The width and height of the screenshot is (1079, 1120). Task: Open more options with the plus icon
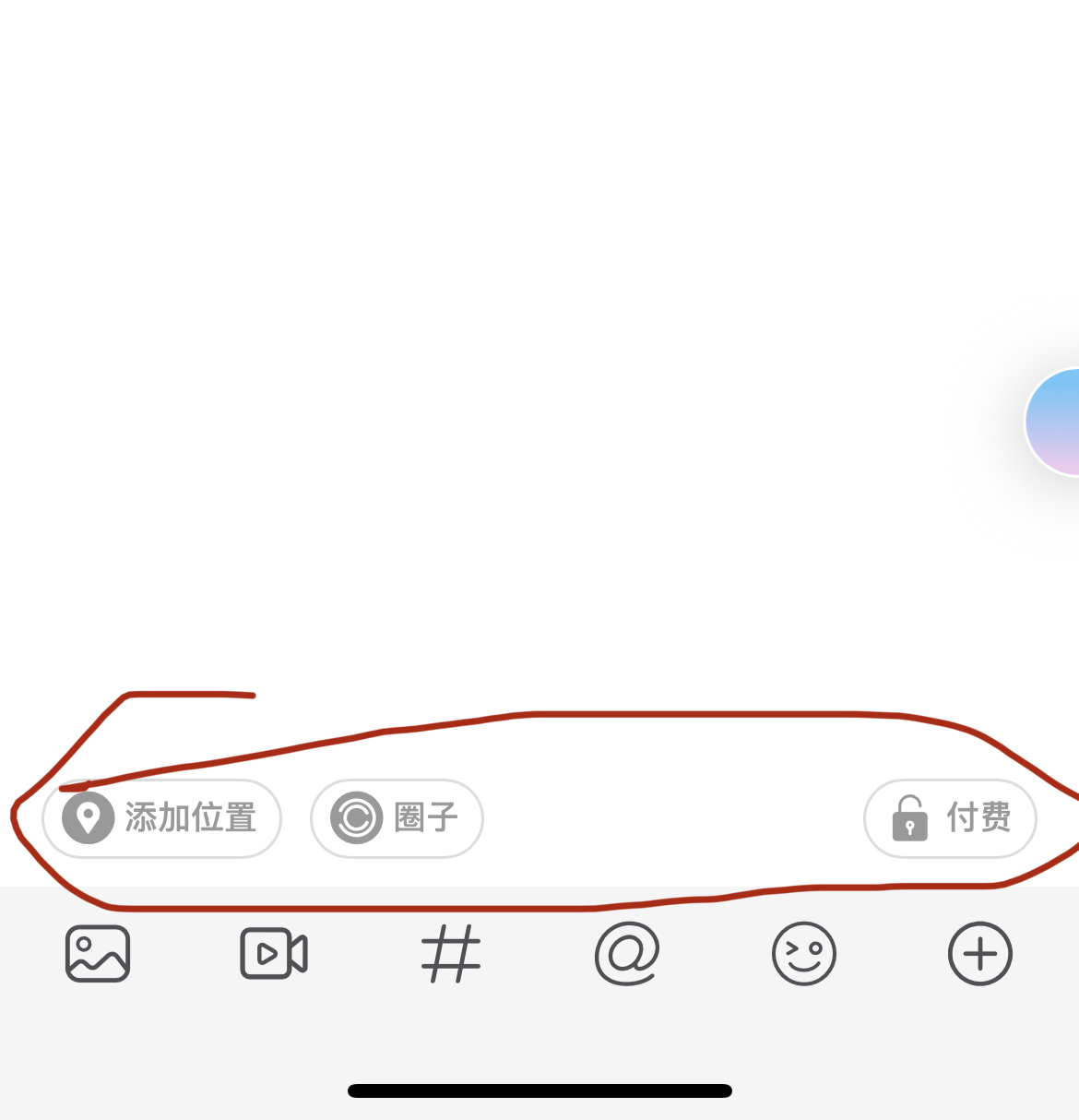point(980,953)
